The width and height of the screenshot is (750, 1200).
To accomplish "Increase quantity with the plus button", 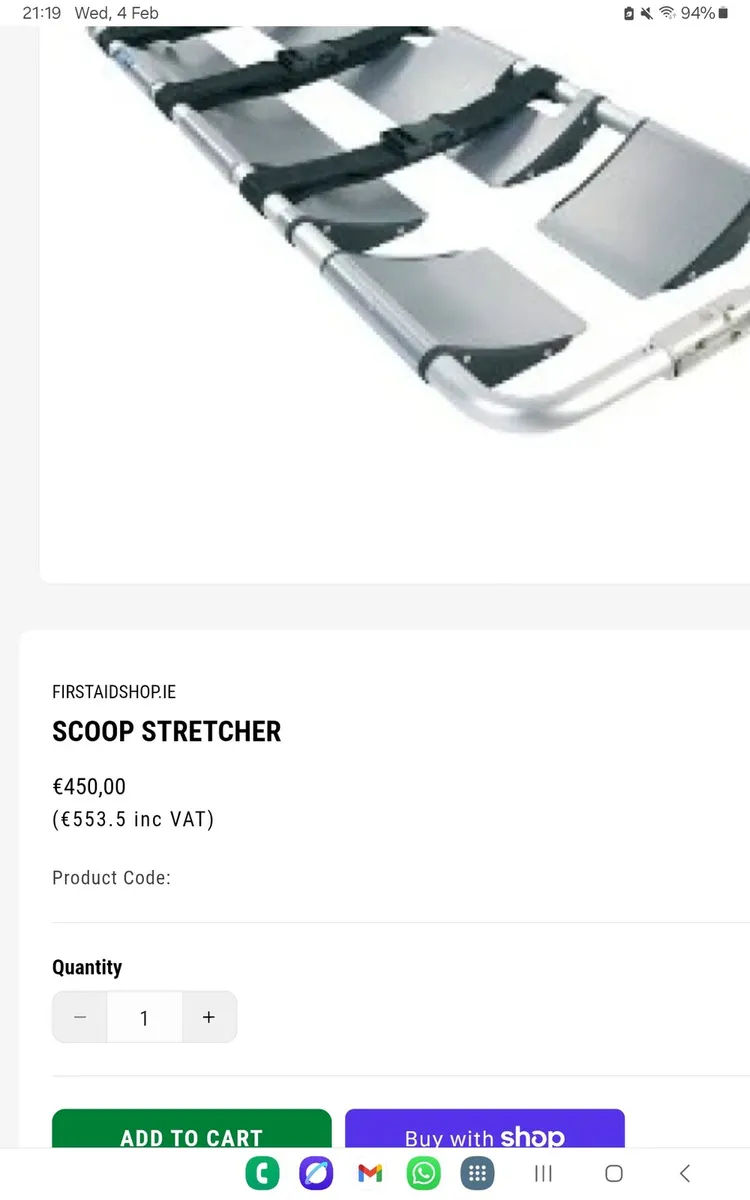I will coord(209,1016).
